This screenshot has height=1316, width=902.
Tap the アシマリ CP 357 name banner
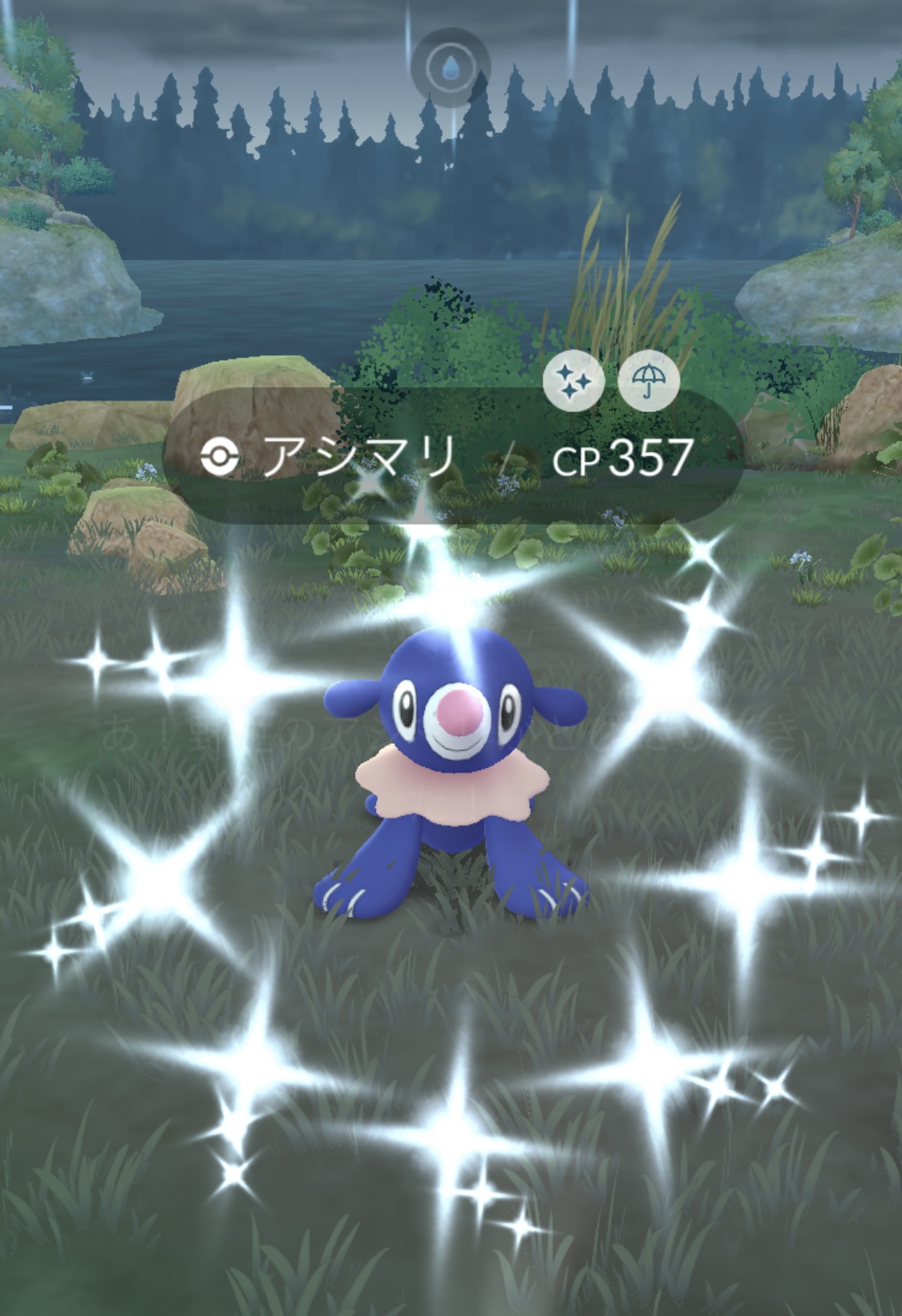(x=449, y=458)
